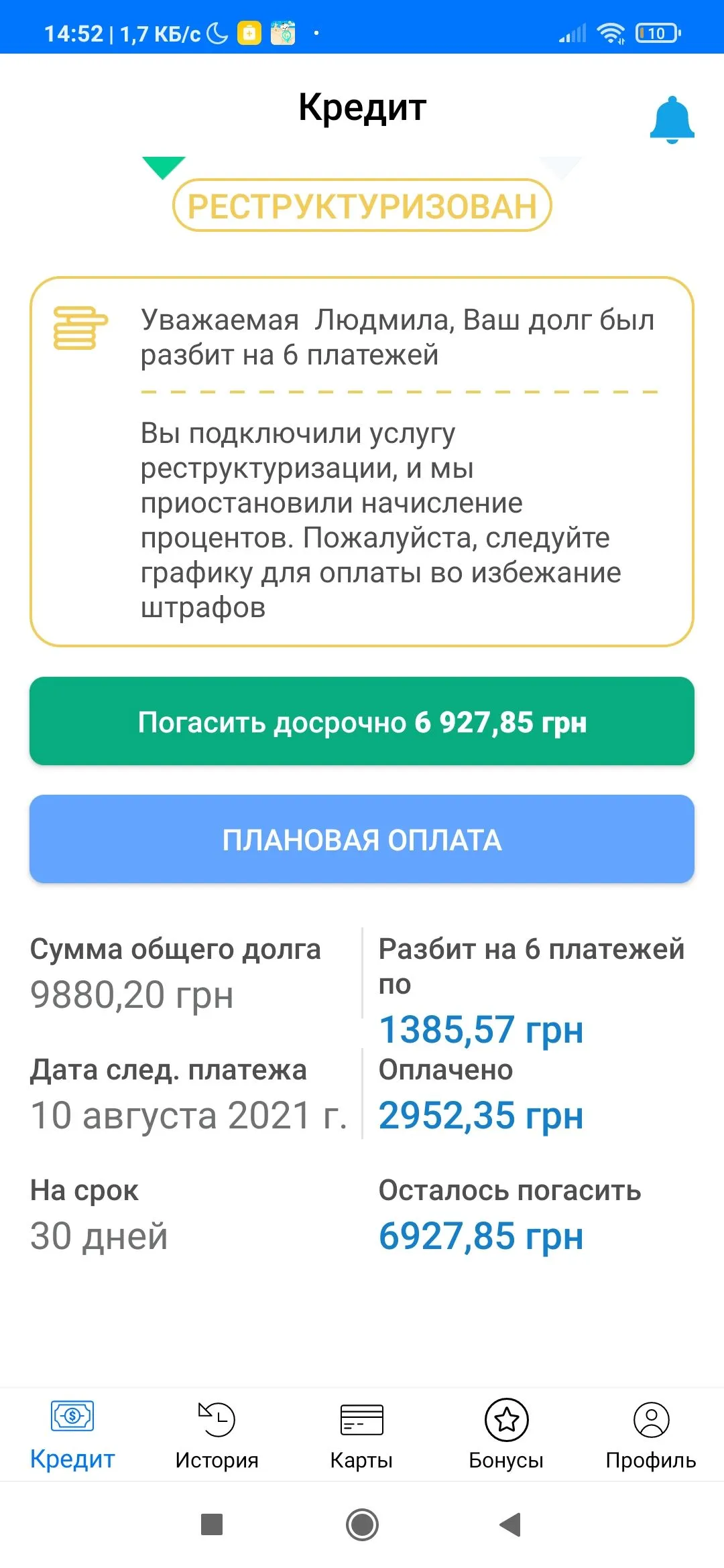This screenshot has height=1568, width=724.
Task: Open the Кредит tab
Action: point(72,1434)
